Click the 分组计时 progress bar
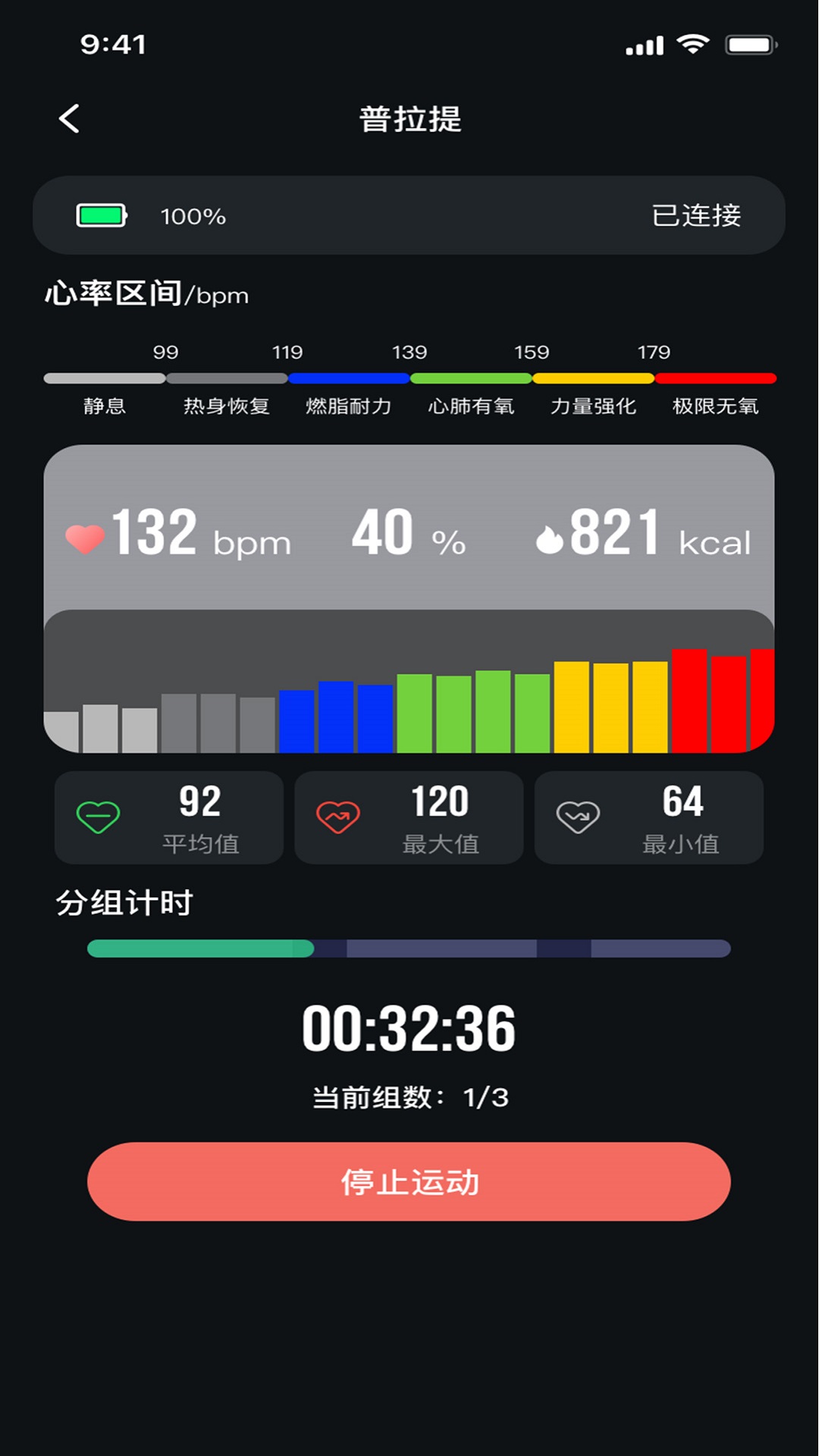819x1456 pixels. tap(409, 947)
